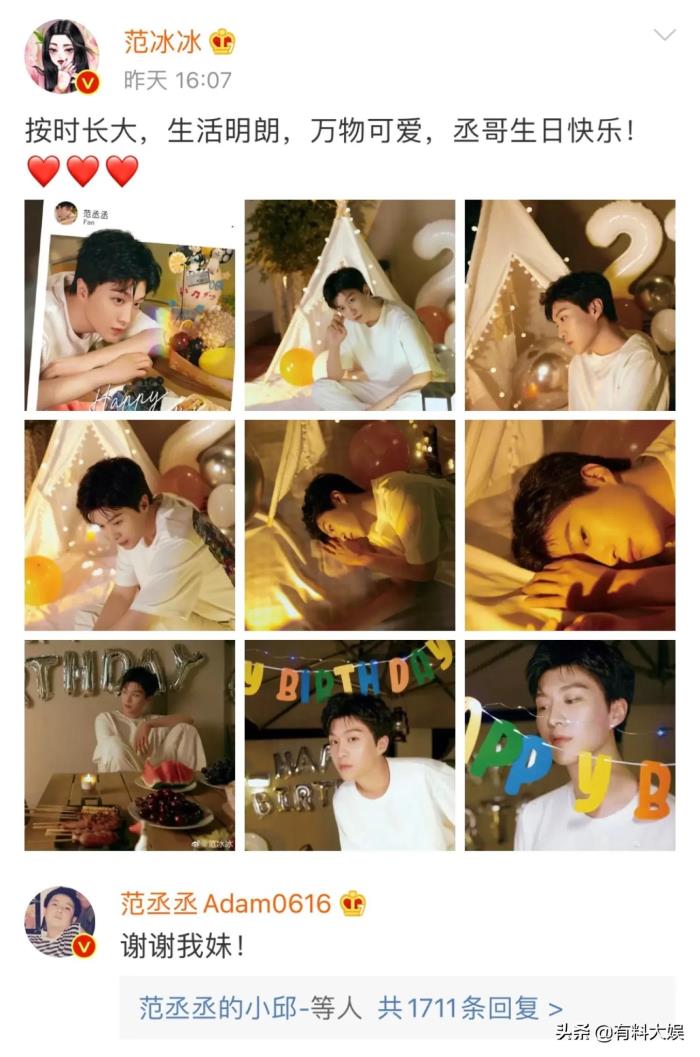Open the close-up photo of him resting on his hands
The height and width of the screenshot is (1057, 700).
(x=570, y=525)
